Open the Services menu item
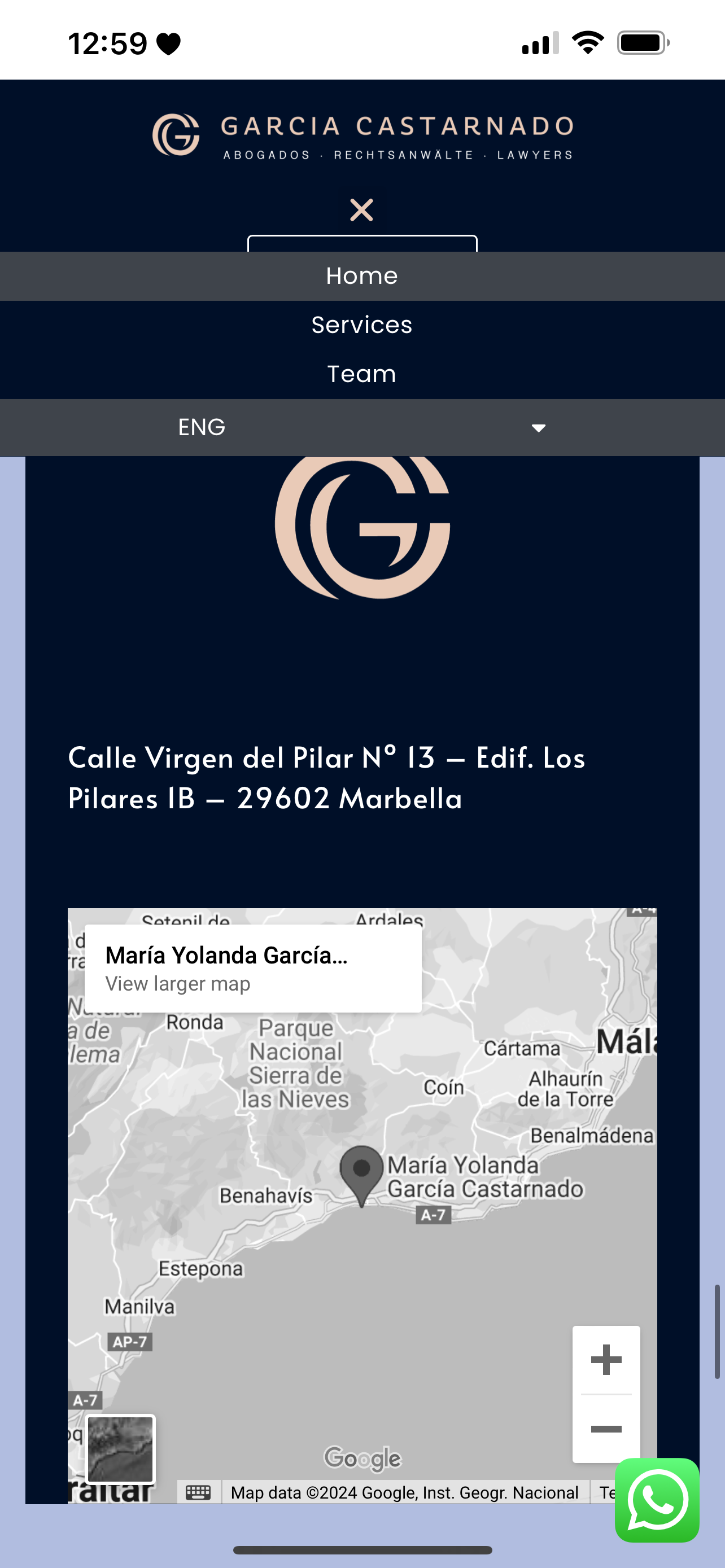725x1568 pixels. (x=362, y=325)
